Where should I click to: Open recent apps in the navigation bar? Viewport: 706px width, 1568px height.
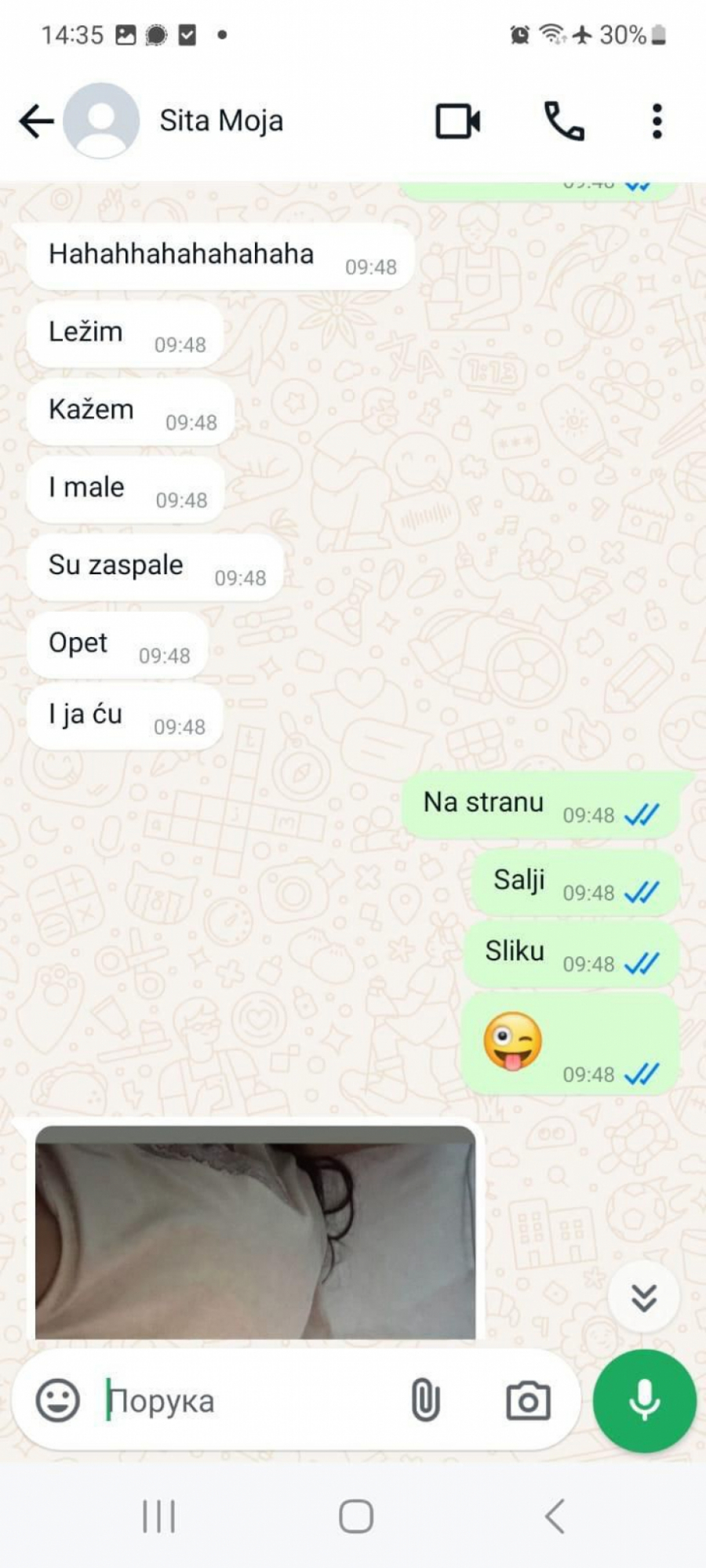pyautogui.click(x=159, y=1516)
